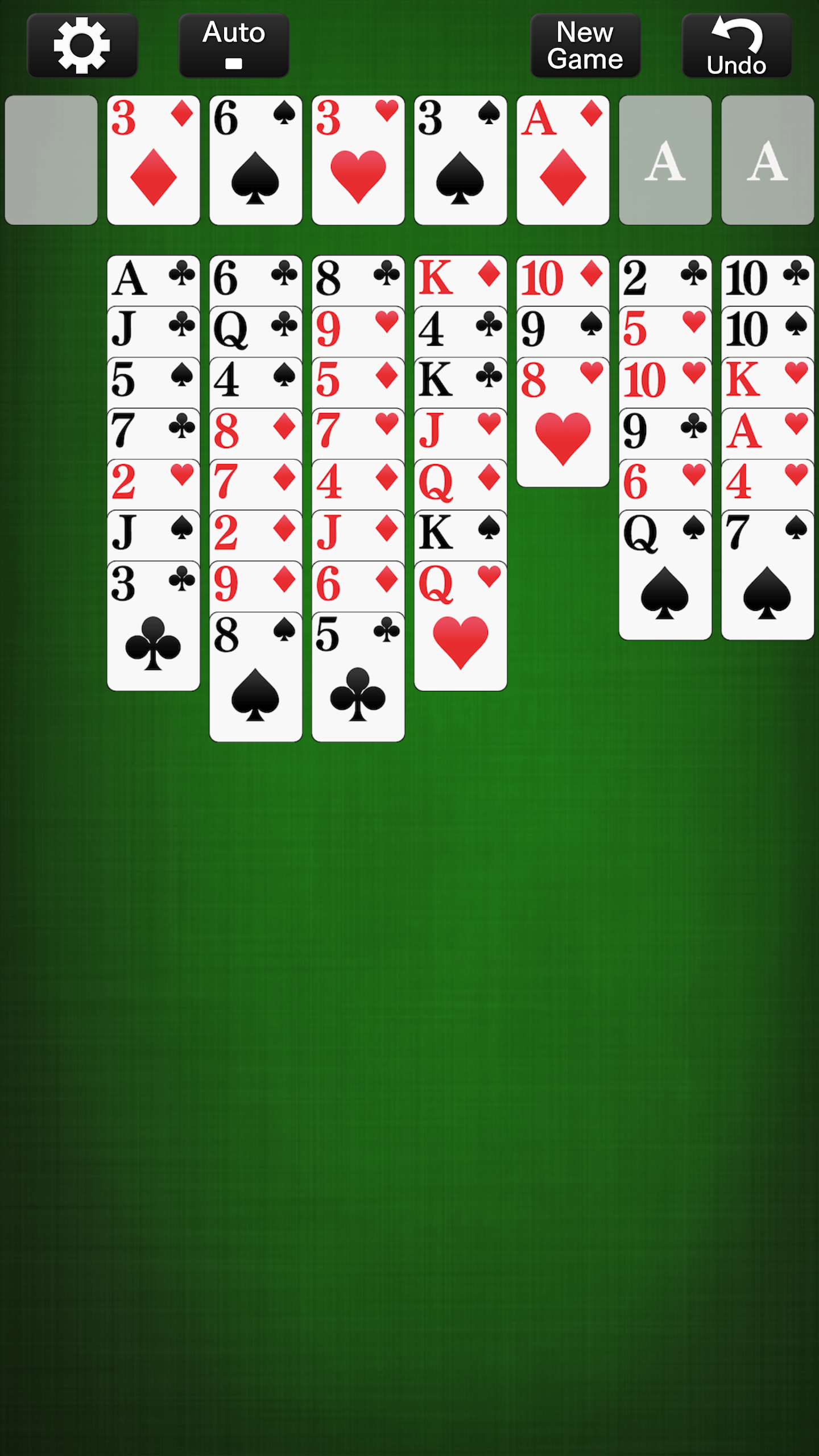Tap the empty free cell slot
The image size is (819, 1456).
[x=51, y=160]
